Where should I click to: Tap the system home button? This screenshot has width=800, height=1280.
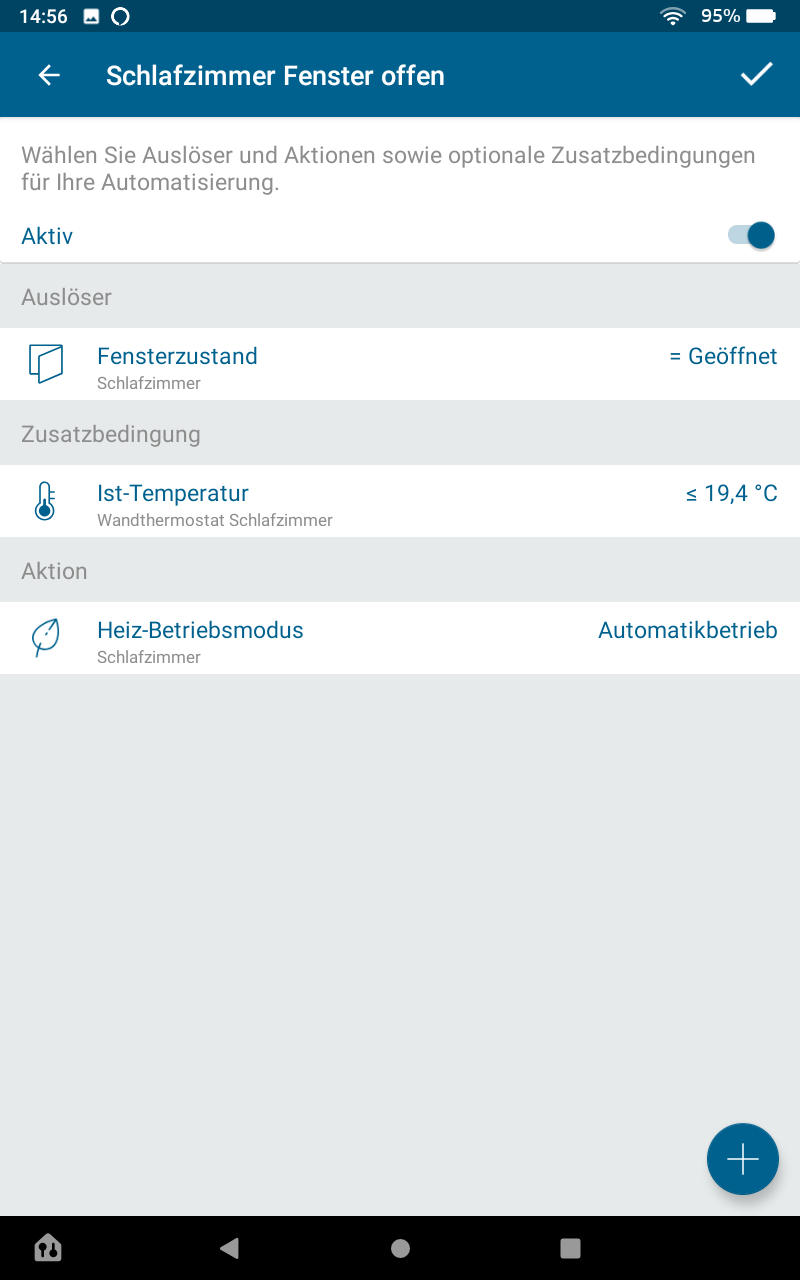point(401,1248)
